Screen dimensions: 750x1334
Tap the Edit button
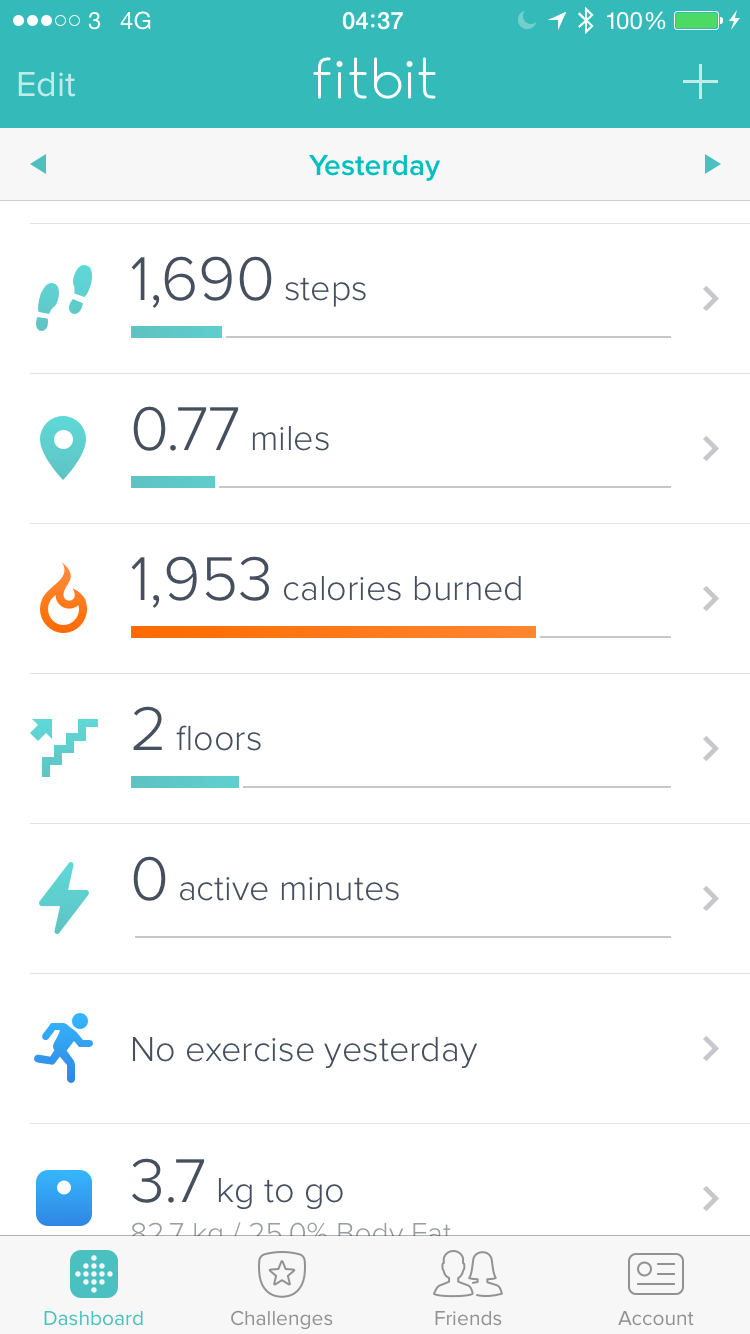[46, 84]
